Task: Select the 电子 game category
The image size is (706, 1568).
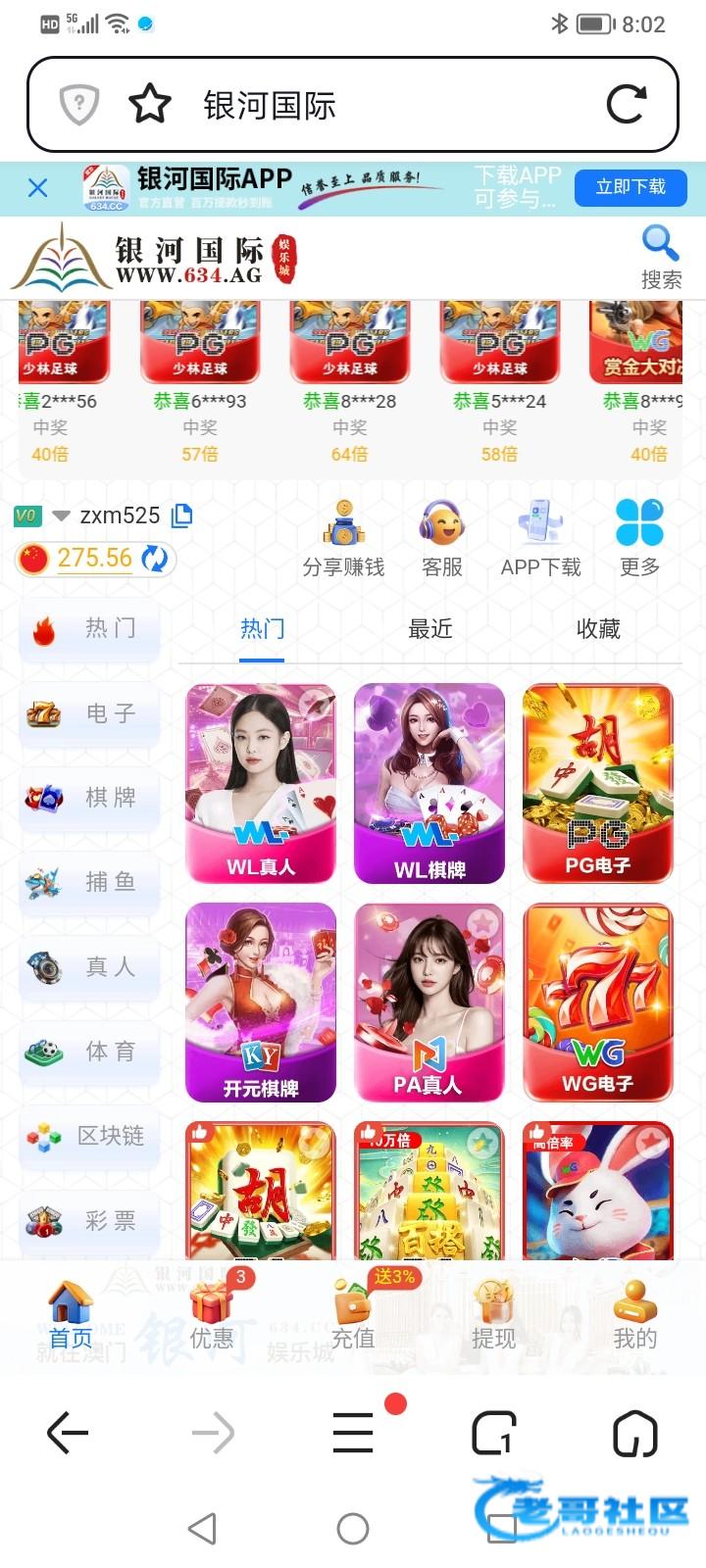Action: click(89, 713)
